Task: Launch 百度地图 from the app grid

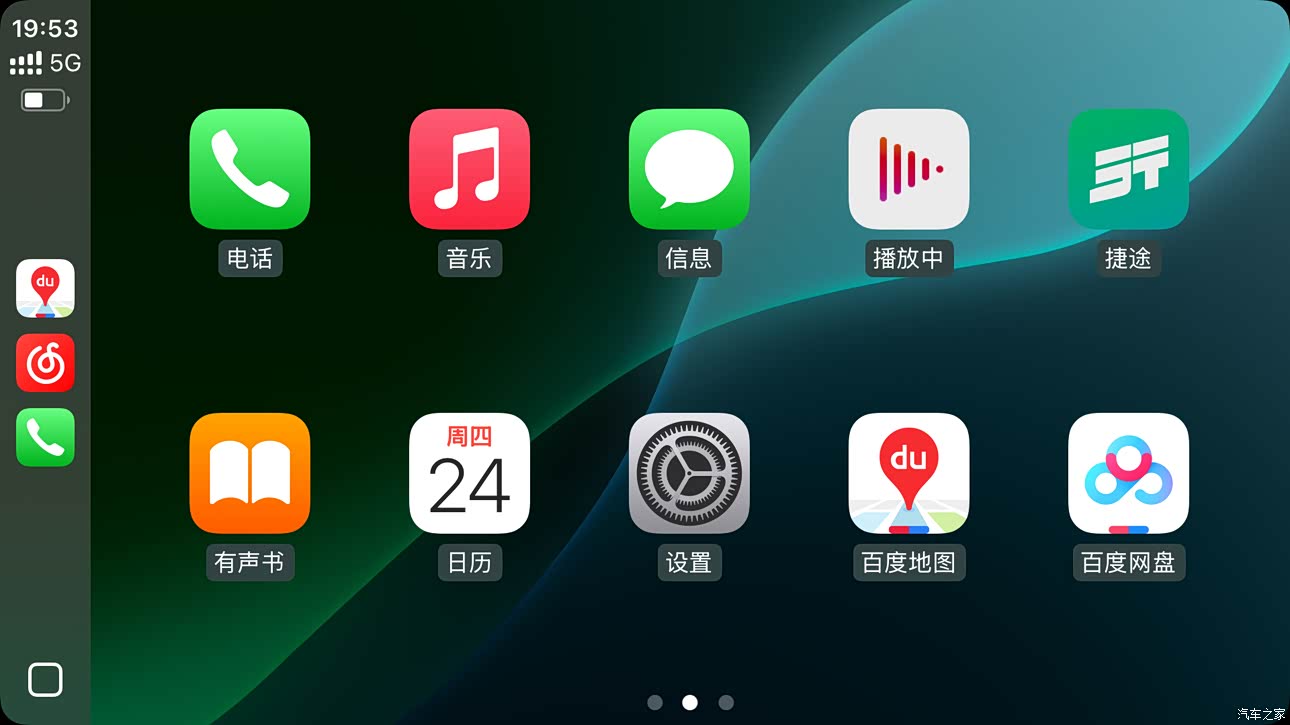Action: (908, 473)
